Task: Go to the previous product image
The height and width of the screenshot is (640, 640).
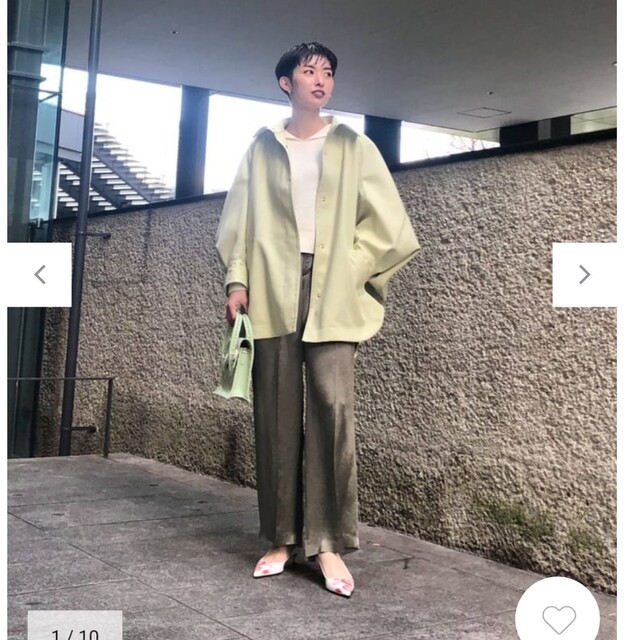Action: coord(39,274)
